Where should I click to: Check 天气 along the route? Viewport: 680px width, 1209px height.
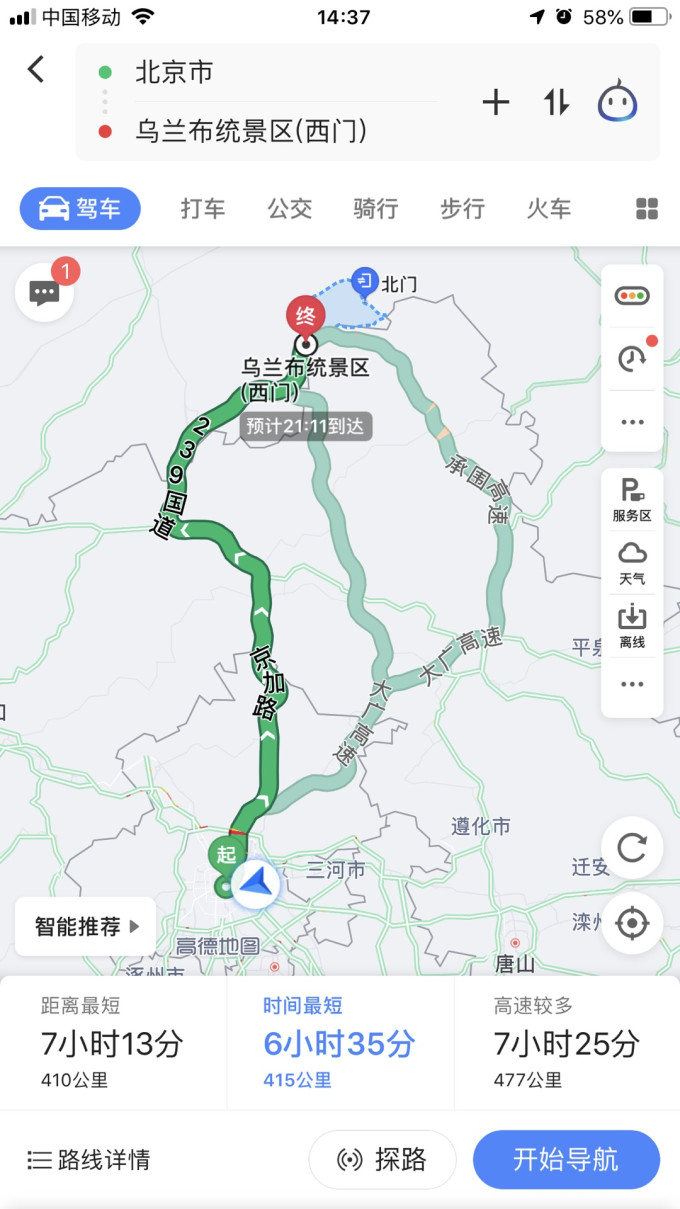(x=632, y=562)
